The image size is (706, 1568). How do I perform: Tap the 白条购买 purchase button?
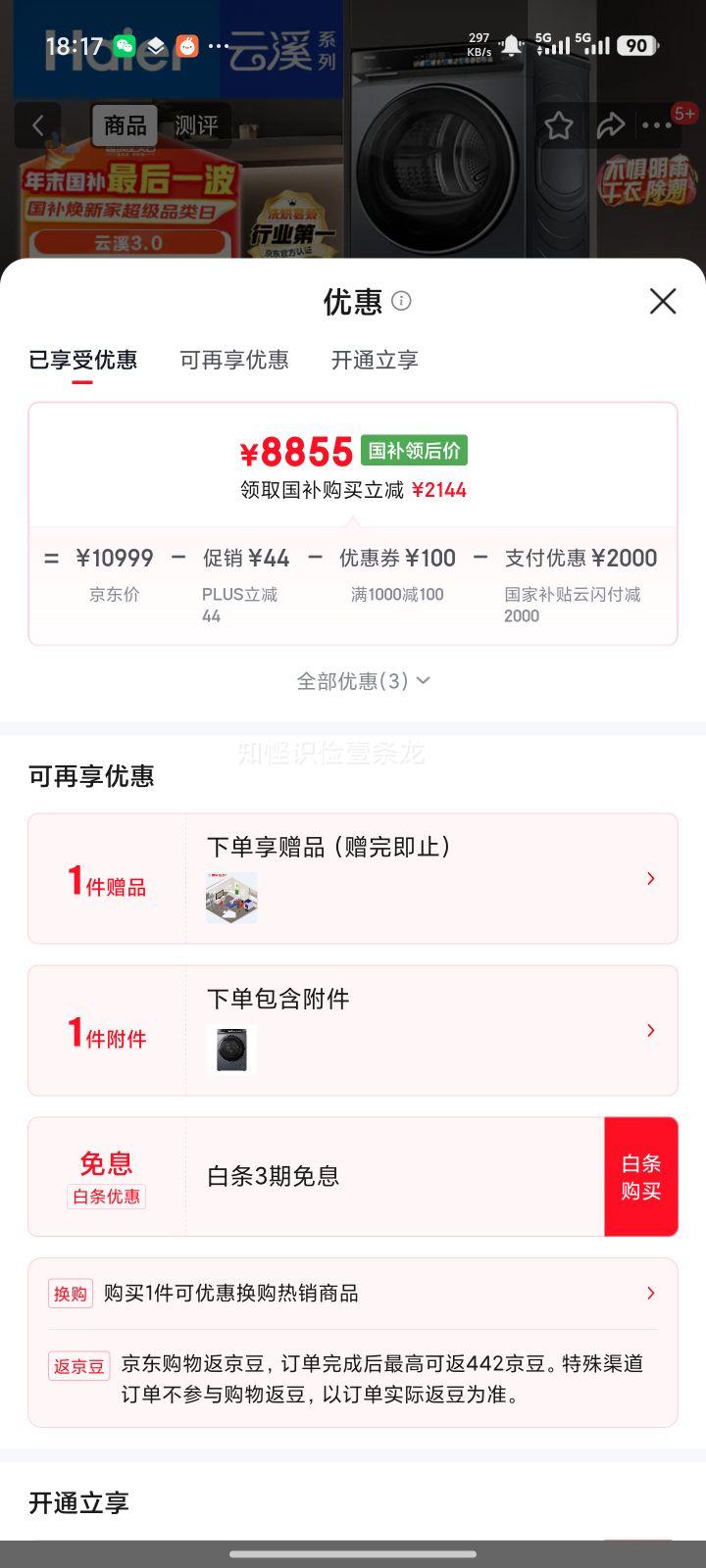(641, 1175)
